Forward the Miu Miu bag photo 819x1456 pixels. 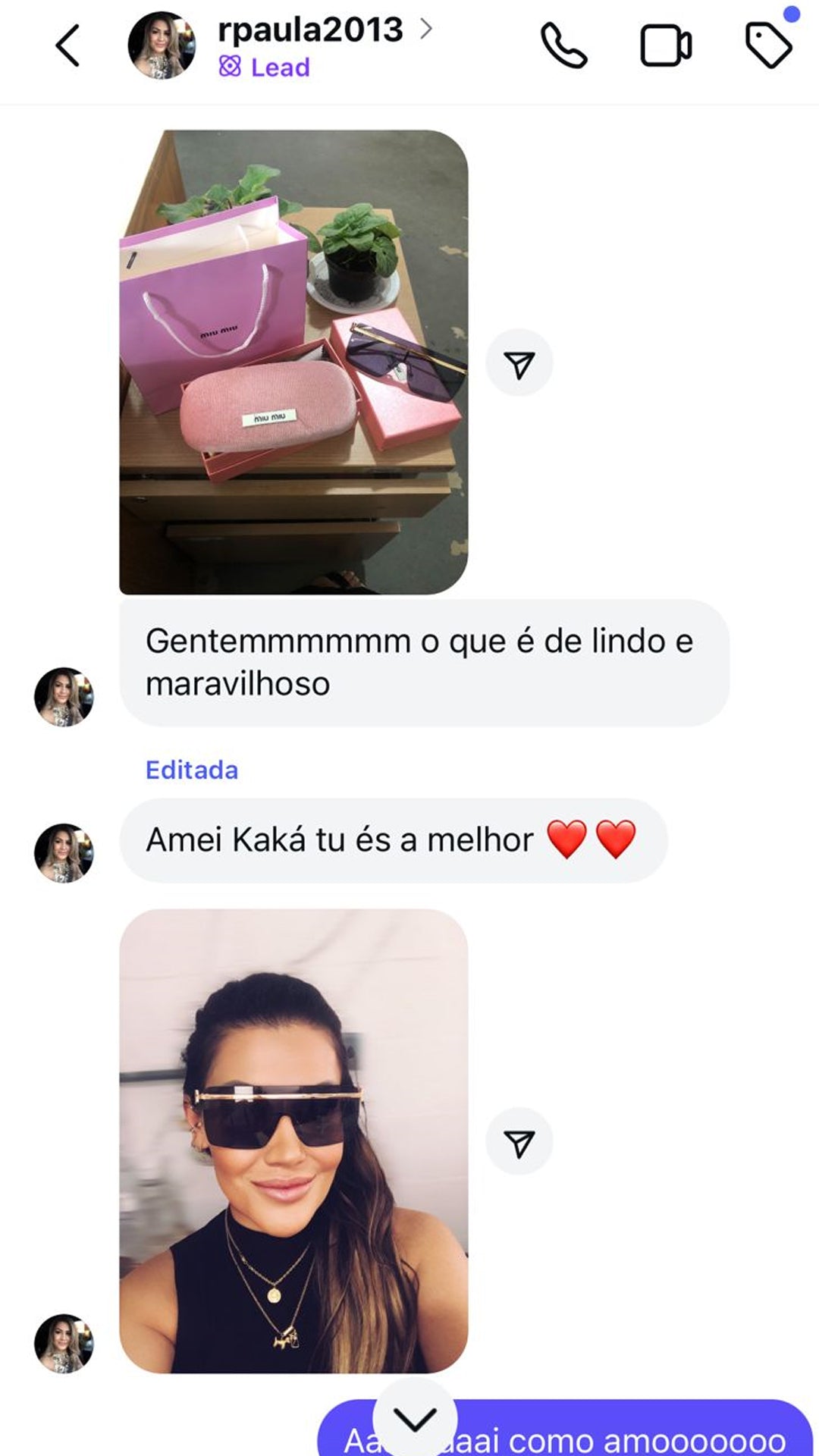click(x=519, y=363)
